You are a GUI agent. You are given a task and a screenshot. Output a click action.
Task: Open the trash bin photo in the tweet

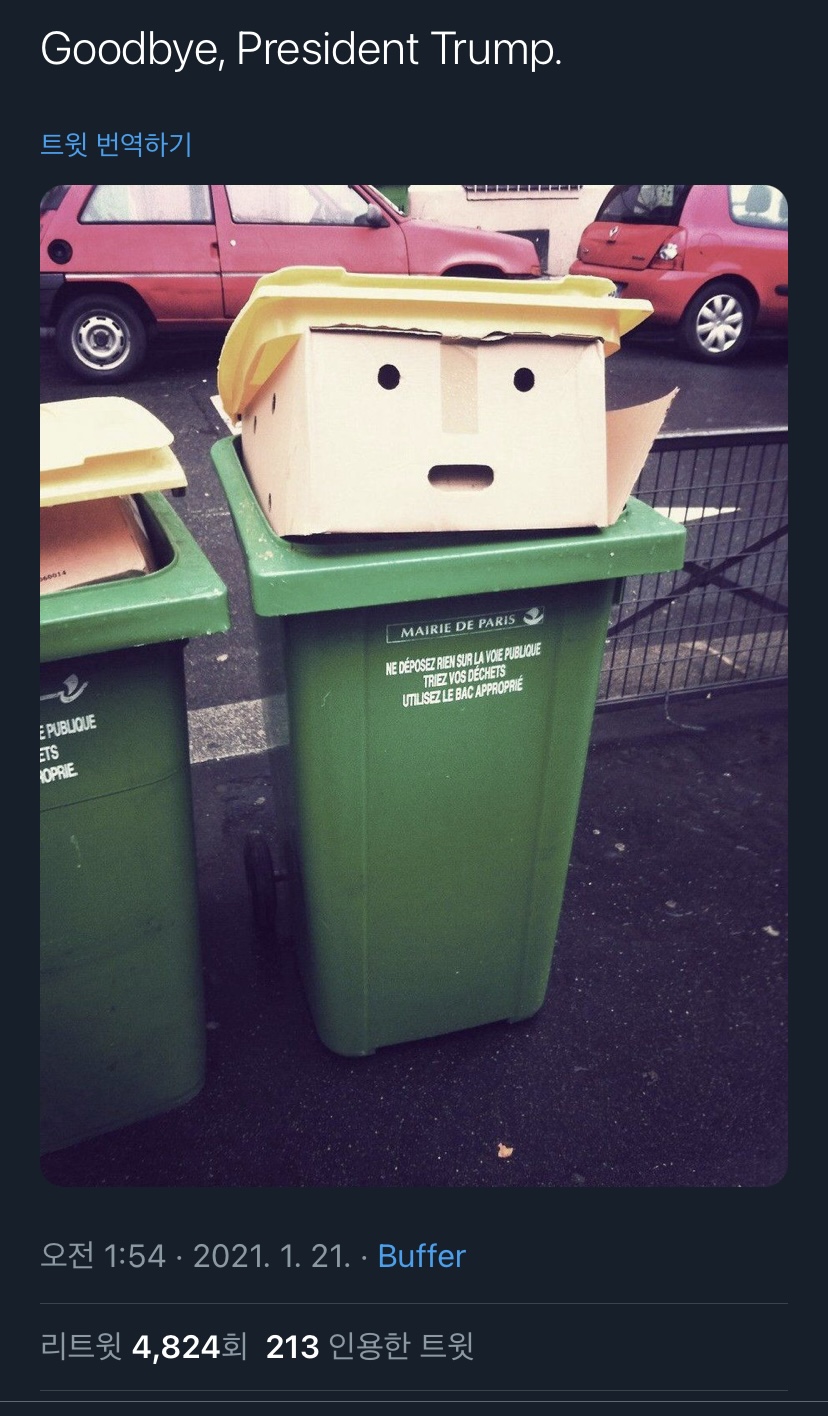(x=414, y=685)
